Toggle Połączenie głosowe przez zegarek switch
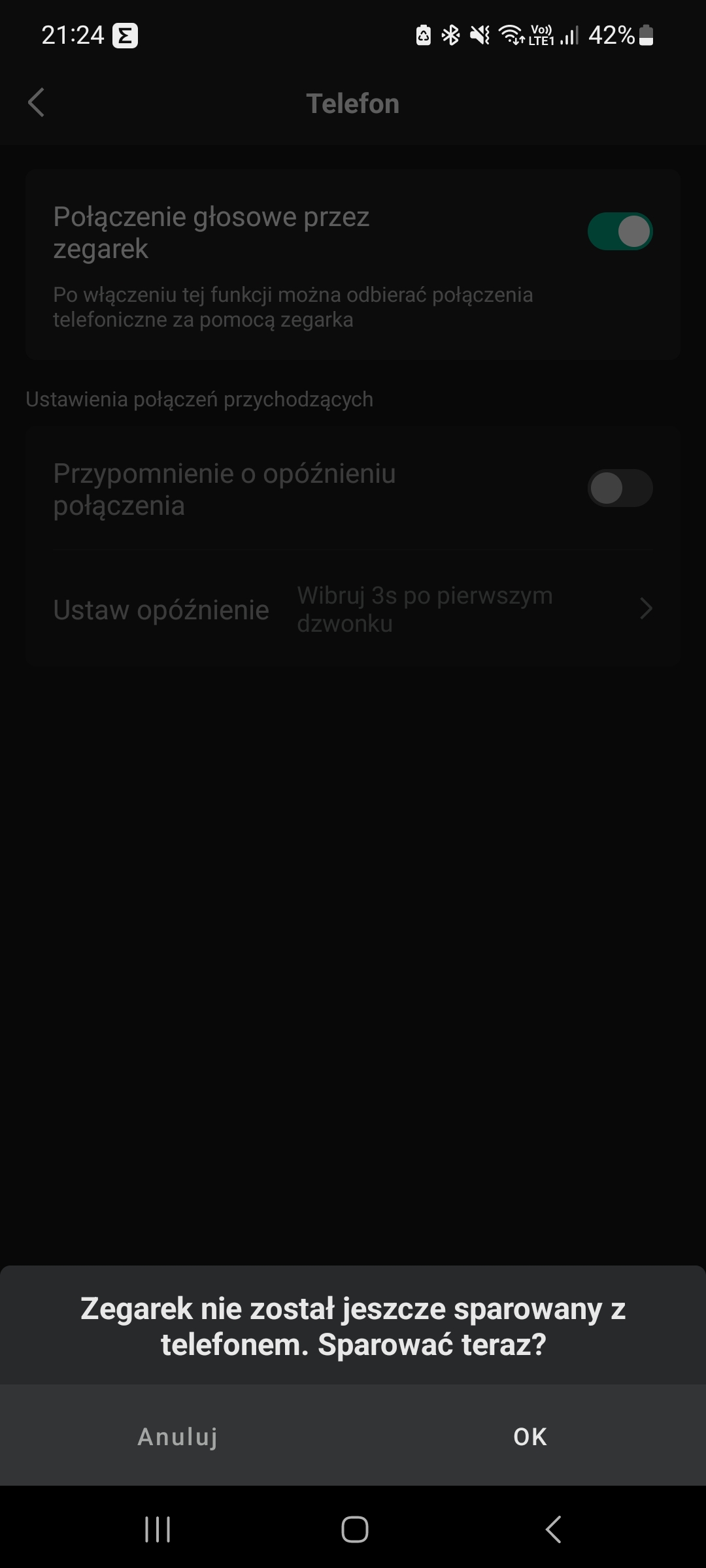The image size is (706, 1568). [620, 231]
